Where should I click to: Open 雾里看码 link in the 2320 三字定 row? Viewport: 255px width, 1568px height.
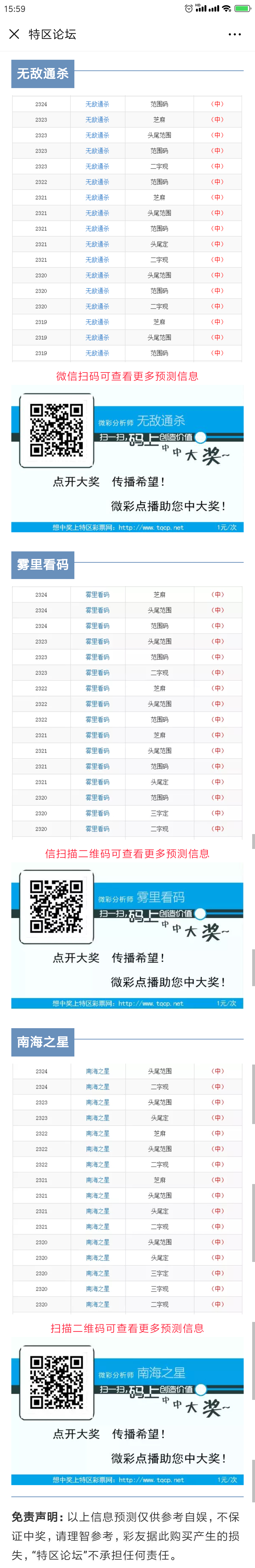[97, 813]
